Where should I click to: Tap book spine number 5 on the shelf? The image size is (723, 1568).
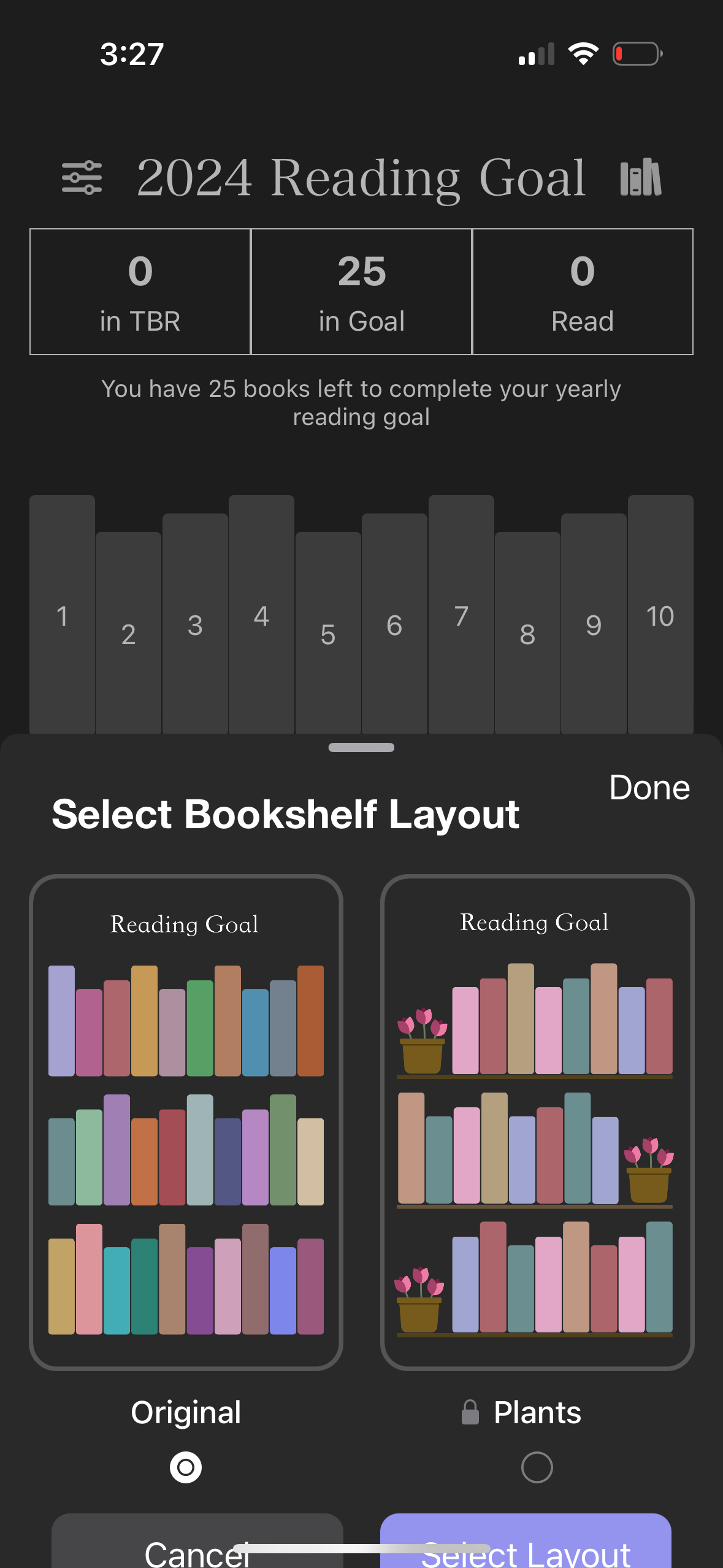[328, 632]
